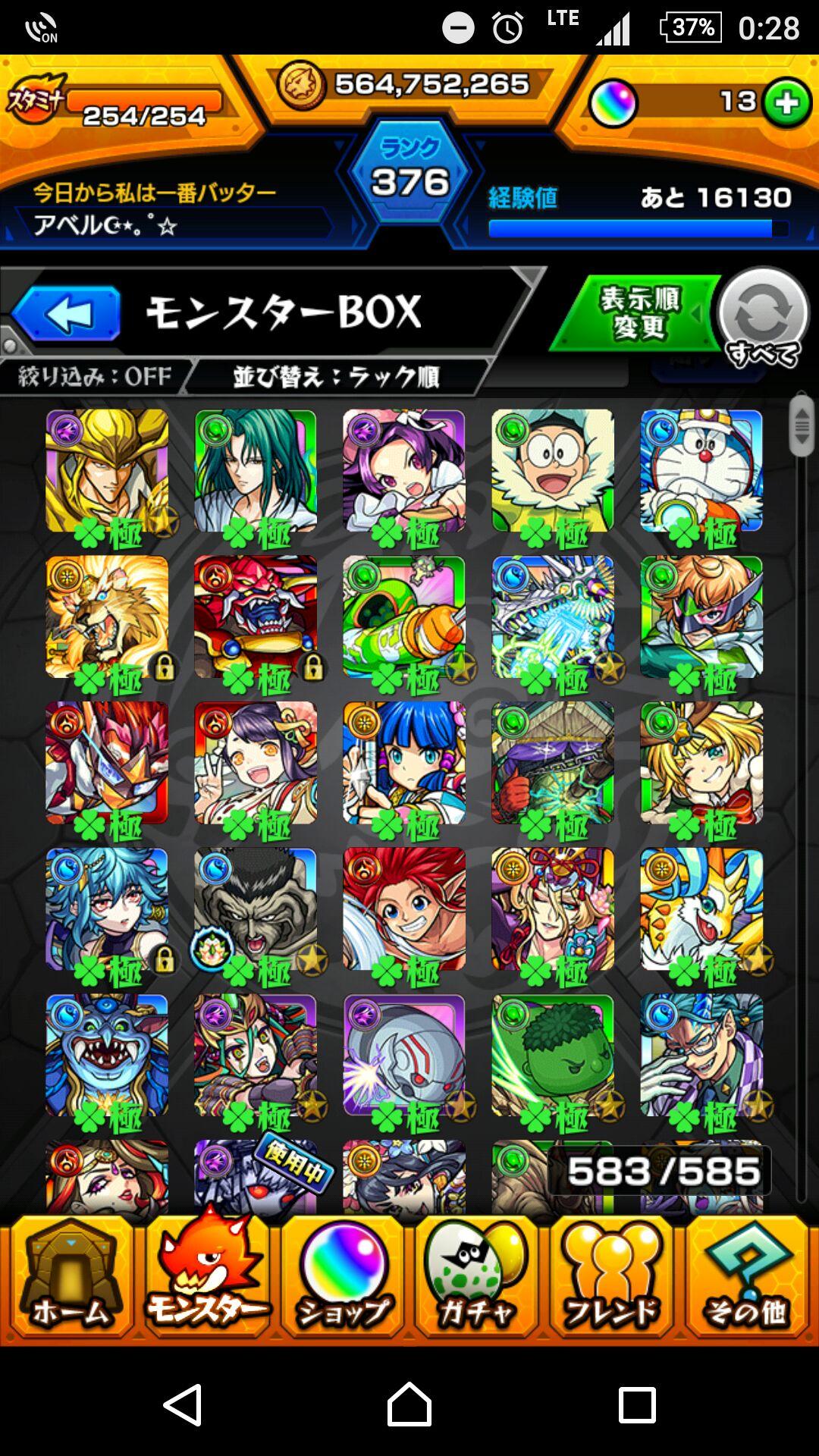Open the その他 tab
Image resolution: width=819 pixels, height=1456 pixels.
click(x=746, y=1278)
